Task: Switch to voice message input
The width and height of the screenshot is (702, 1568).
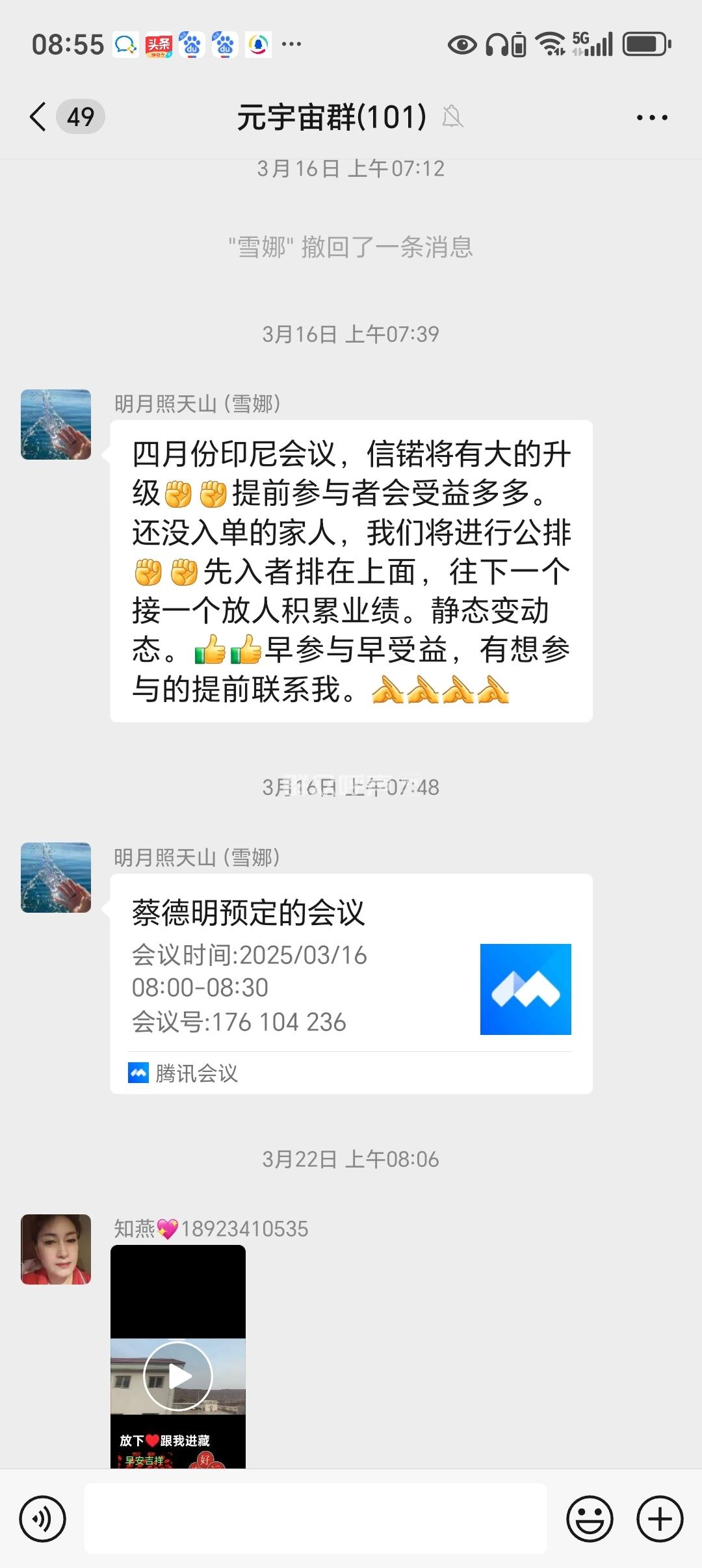Action: point(43,1519)
